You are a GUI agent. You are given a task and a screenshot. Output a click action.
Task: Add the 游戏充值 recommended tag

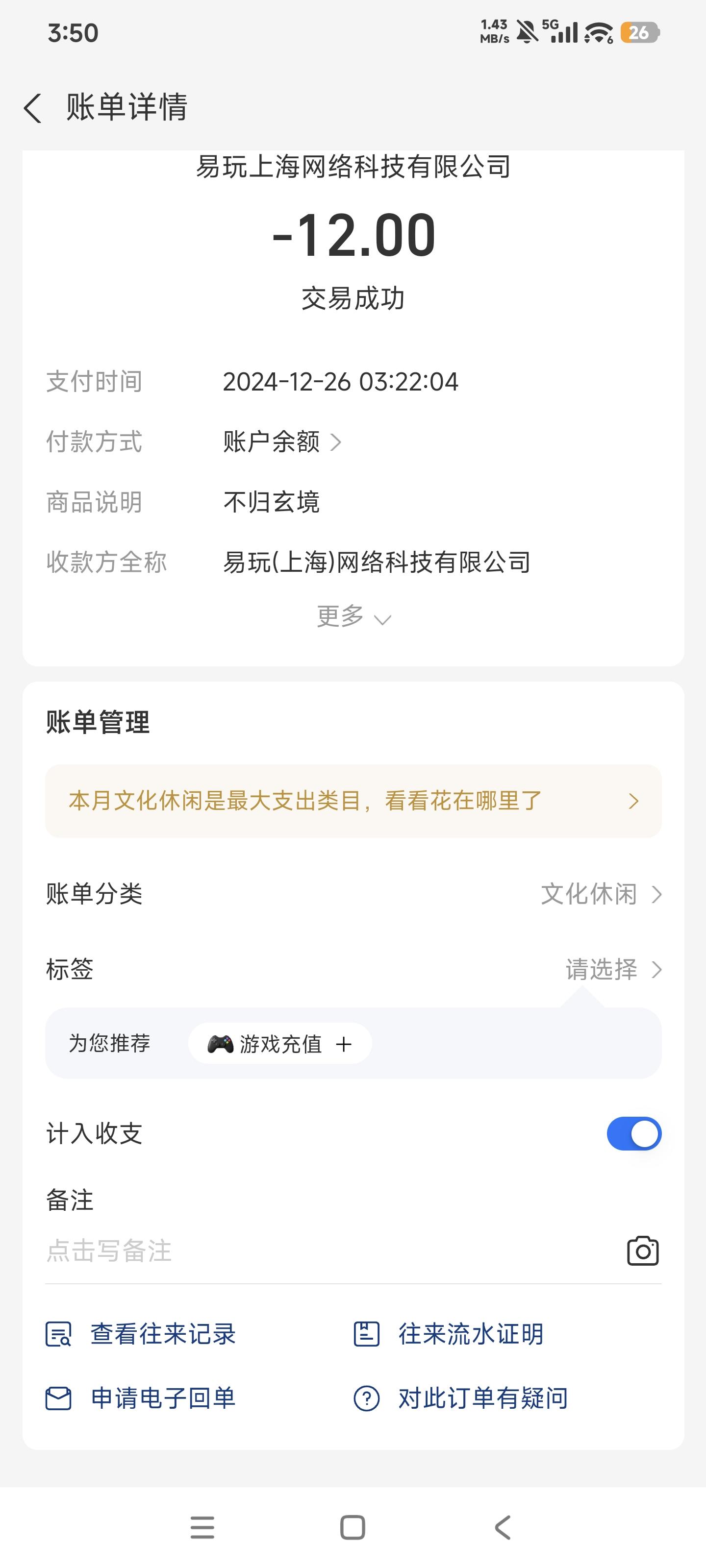pos(280,1044)
